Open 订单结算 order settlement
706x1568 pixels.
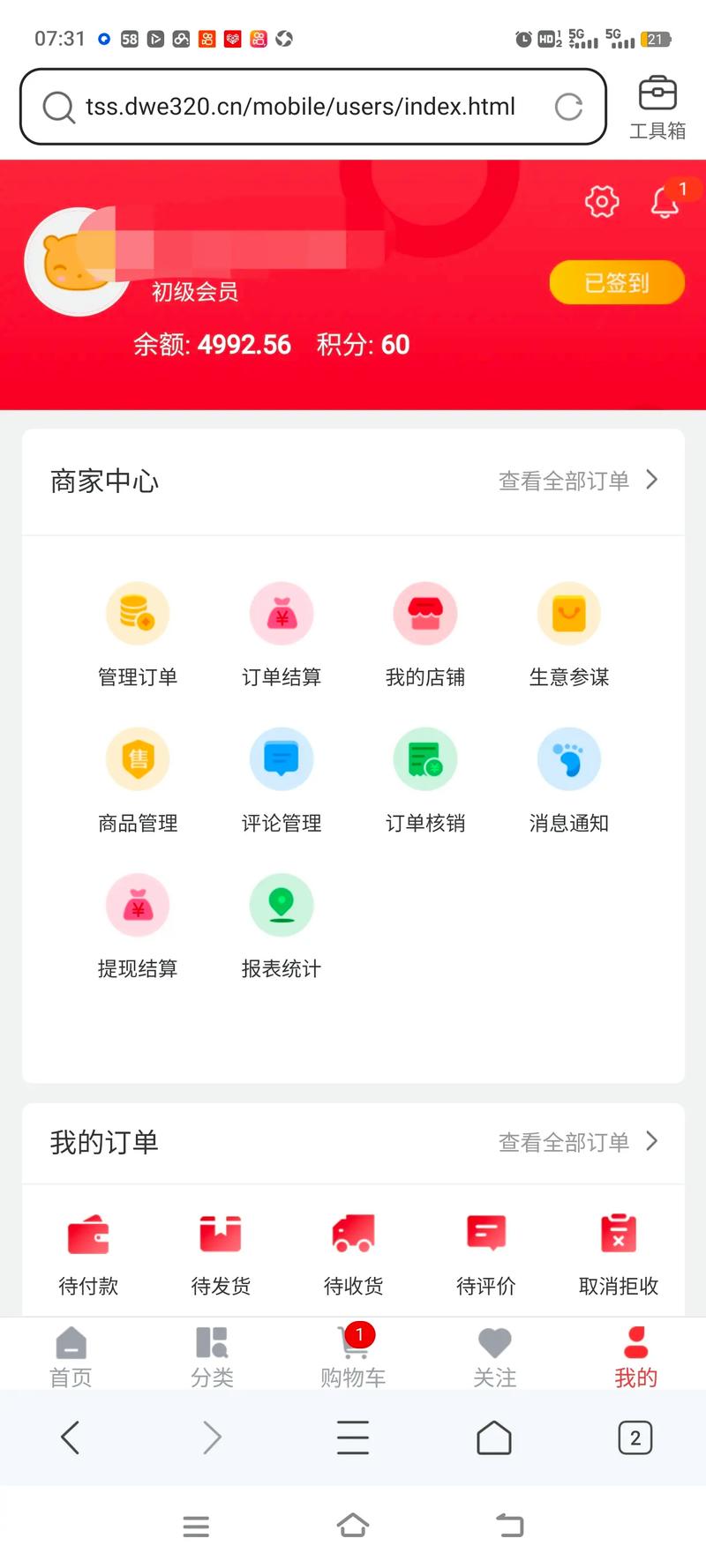click(282, 631)
